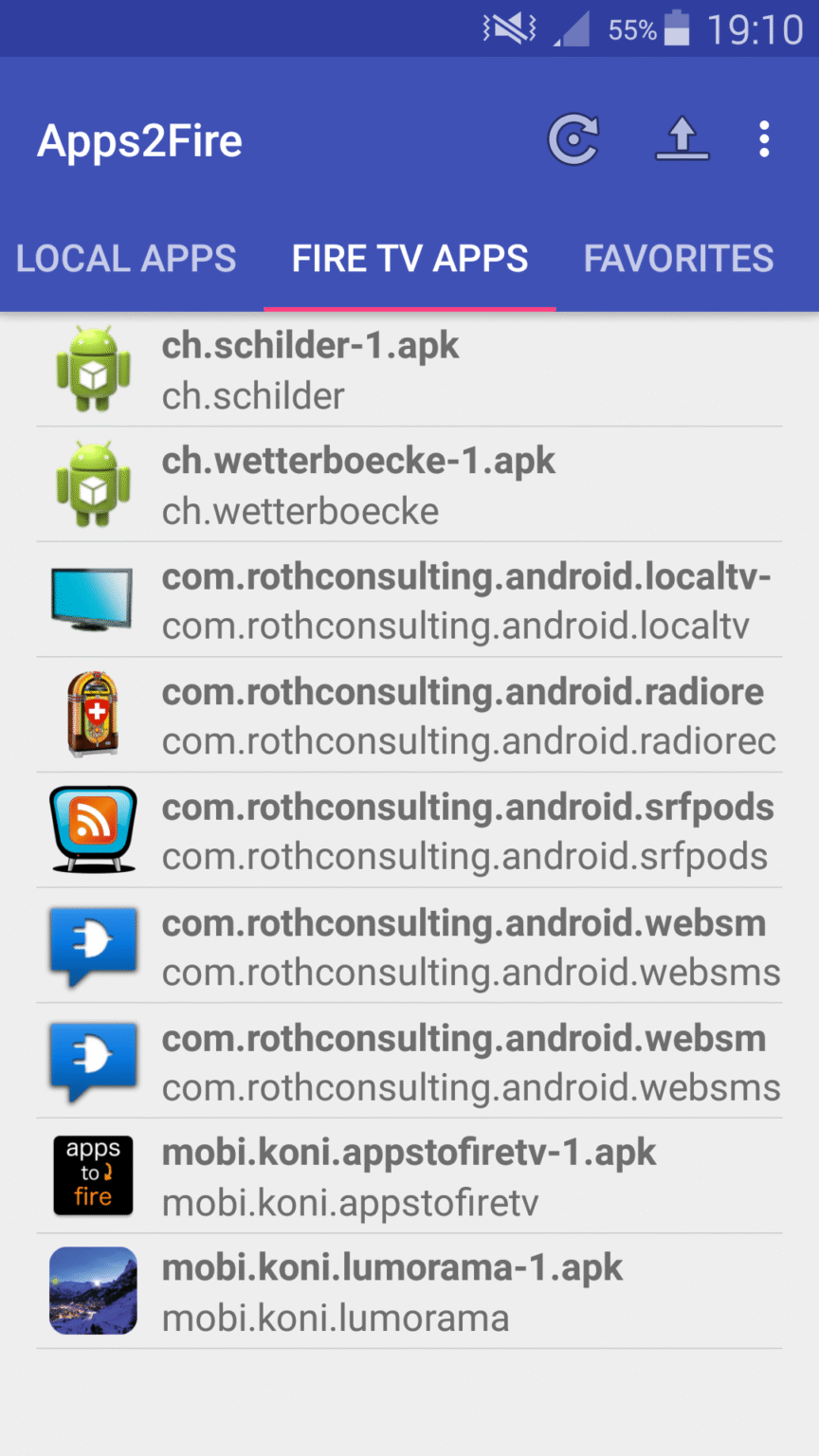Click the battery indicator in the status bar

pyautogui.click(x=677, y=28)
